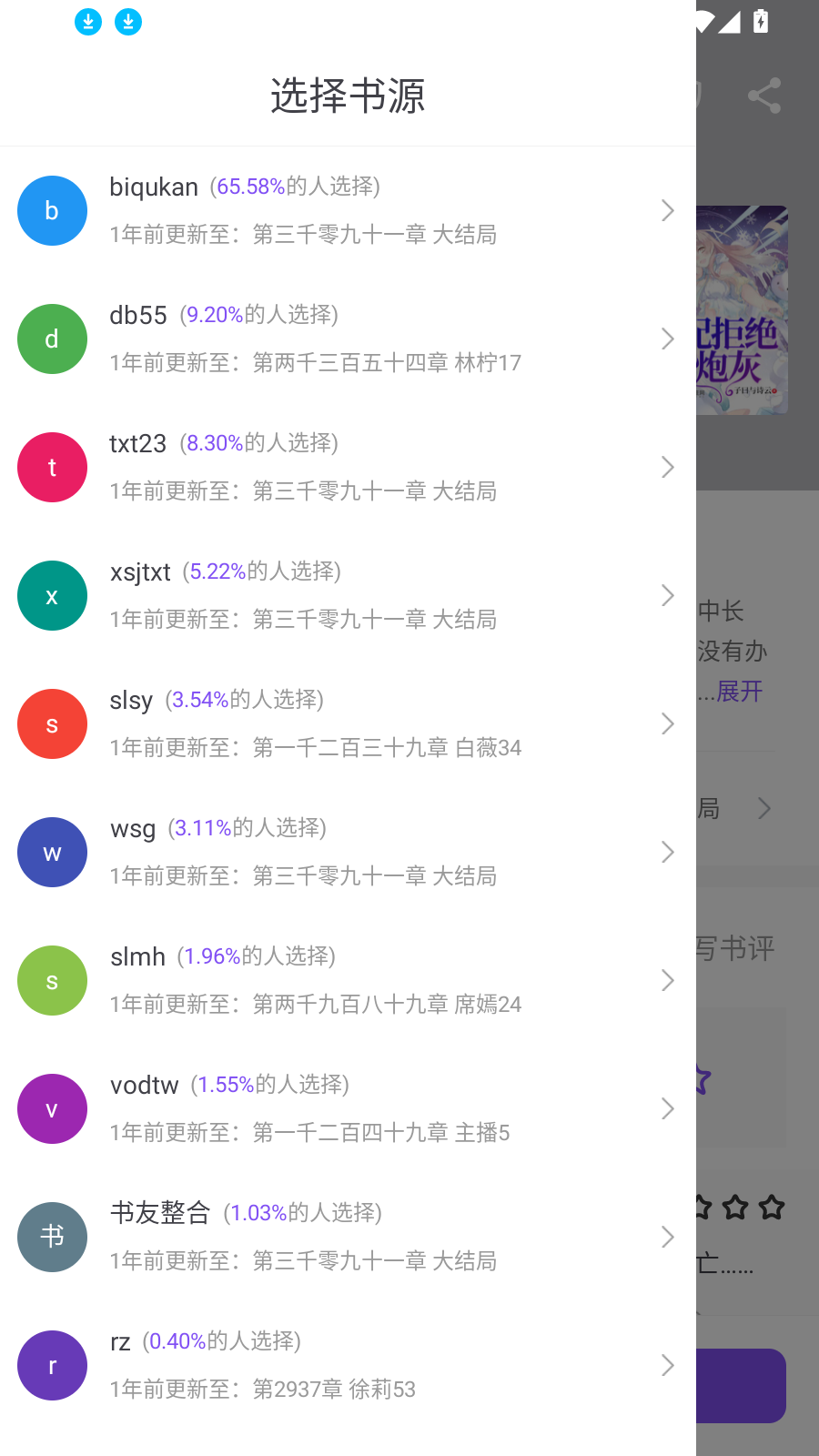Click the purple 'v' avatar for vodtw
The height and width of the screenshot is (1456, 819).
[52, 1108]
